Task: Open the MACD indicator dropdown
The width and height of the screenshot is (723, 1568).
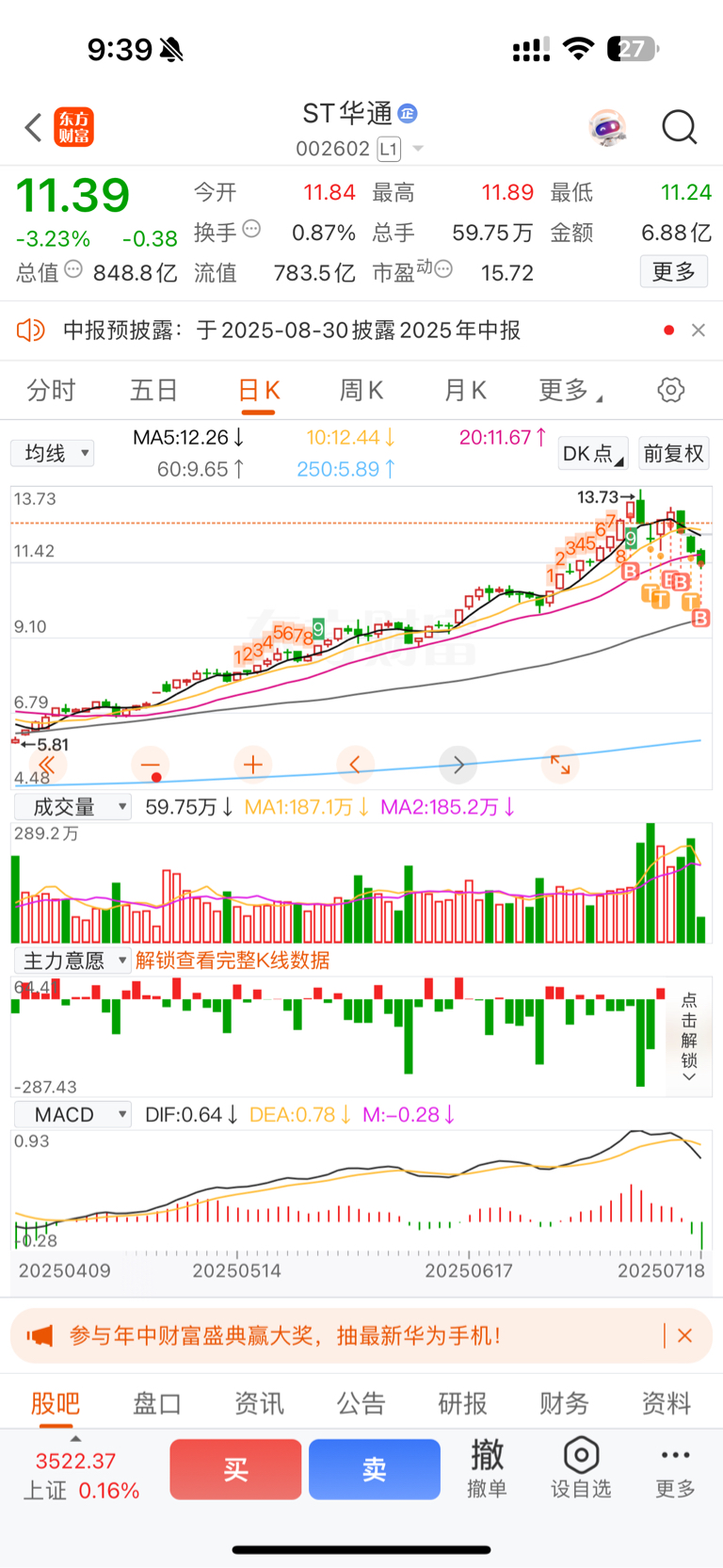Action: 72,1115
